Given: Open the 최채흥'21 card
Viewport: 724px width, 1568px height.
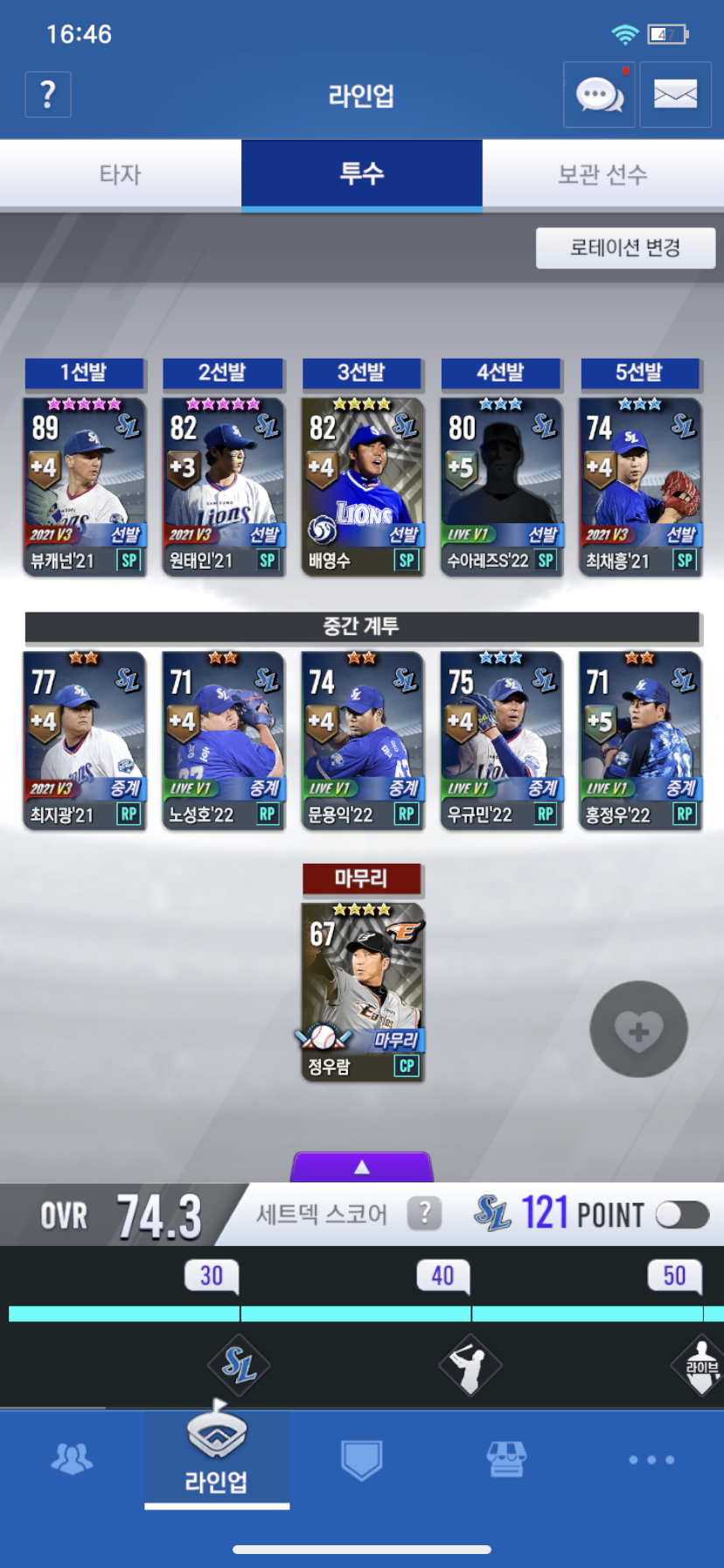Looking at the screenshot, I should (x=640, y=486).
